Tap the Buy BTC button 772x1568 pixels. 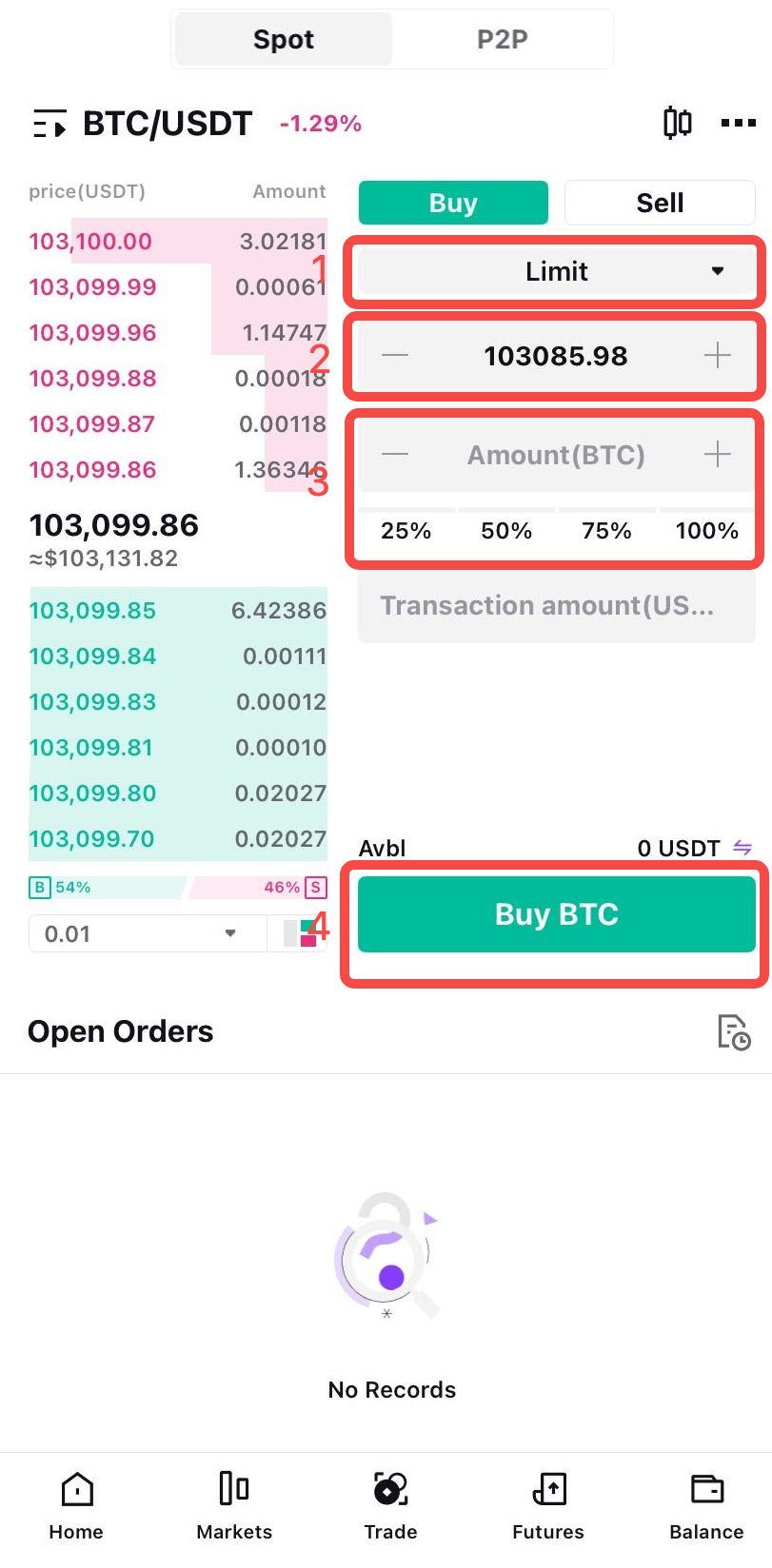point(557,914)
